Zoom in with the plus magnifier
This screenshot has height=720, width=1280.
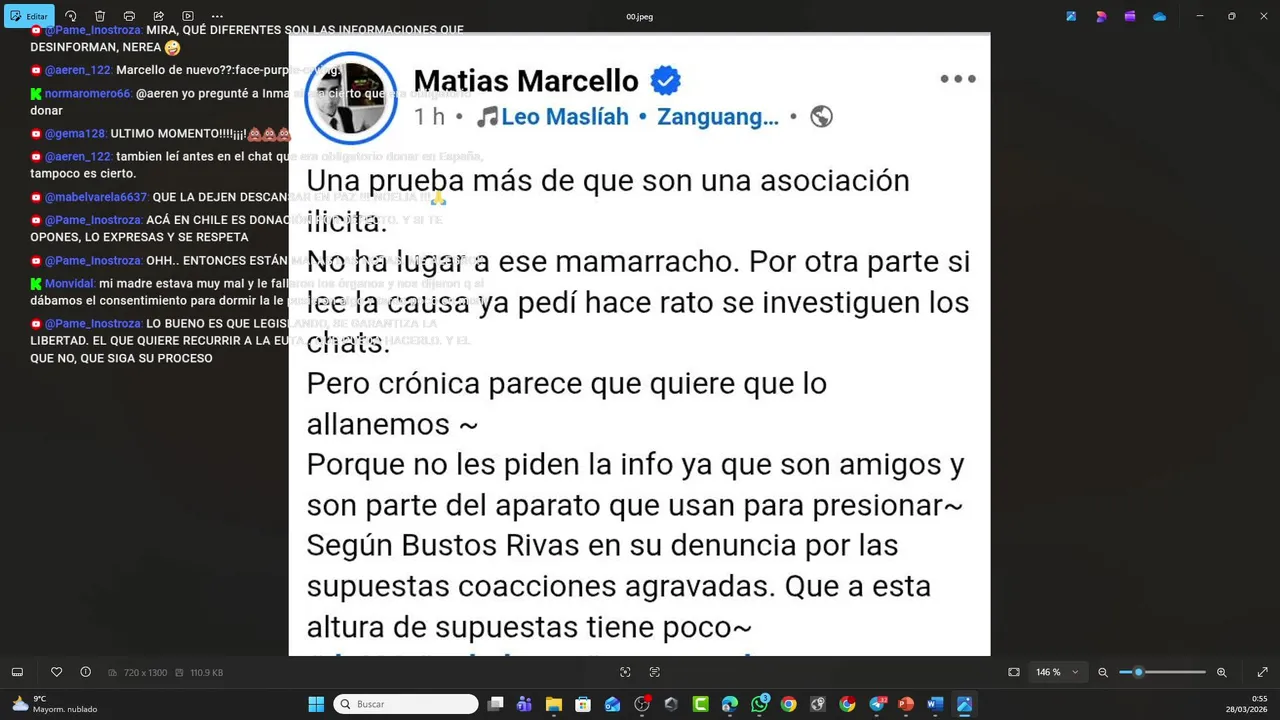coord(1221,672)
